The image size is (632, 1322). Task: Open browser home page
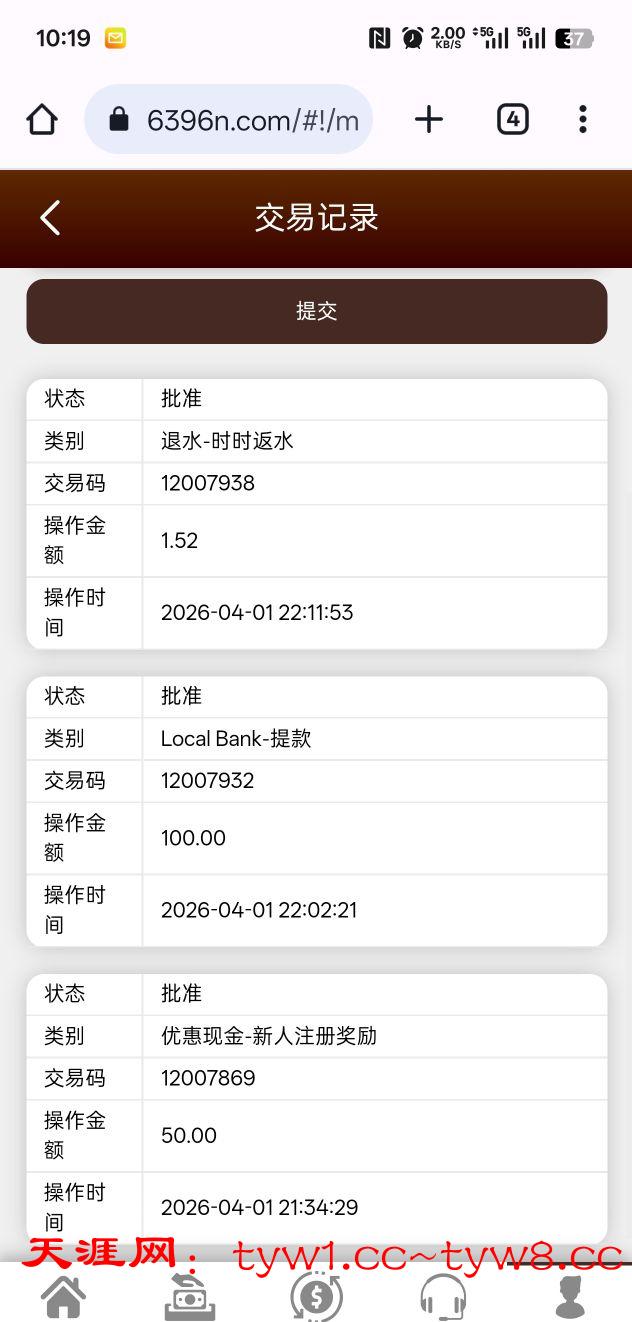click(x=42, y=120)
